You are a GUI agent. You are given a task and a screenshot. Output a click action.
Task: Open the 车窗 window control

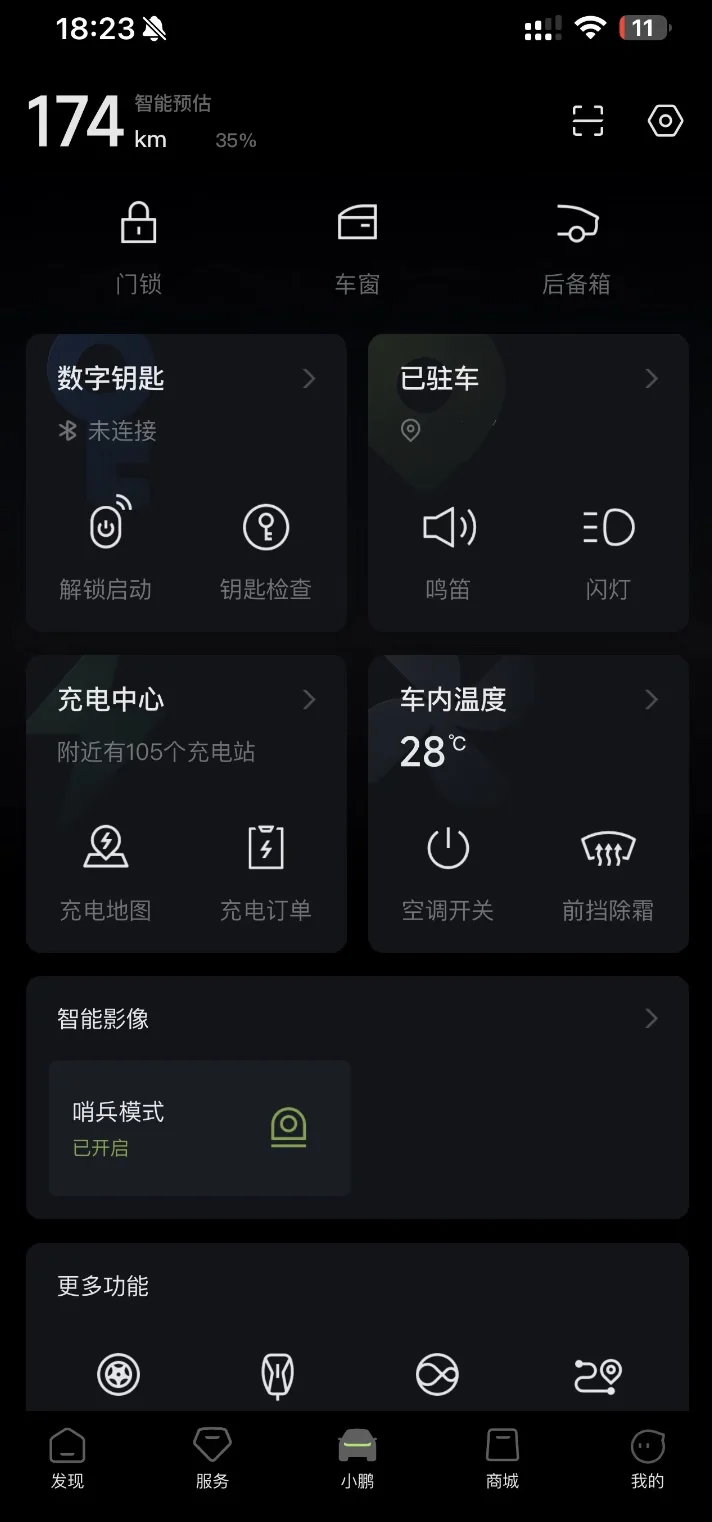(x=357, y=248)
